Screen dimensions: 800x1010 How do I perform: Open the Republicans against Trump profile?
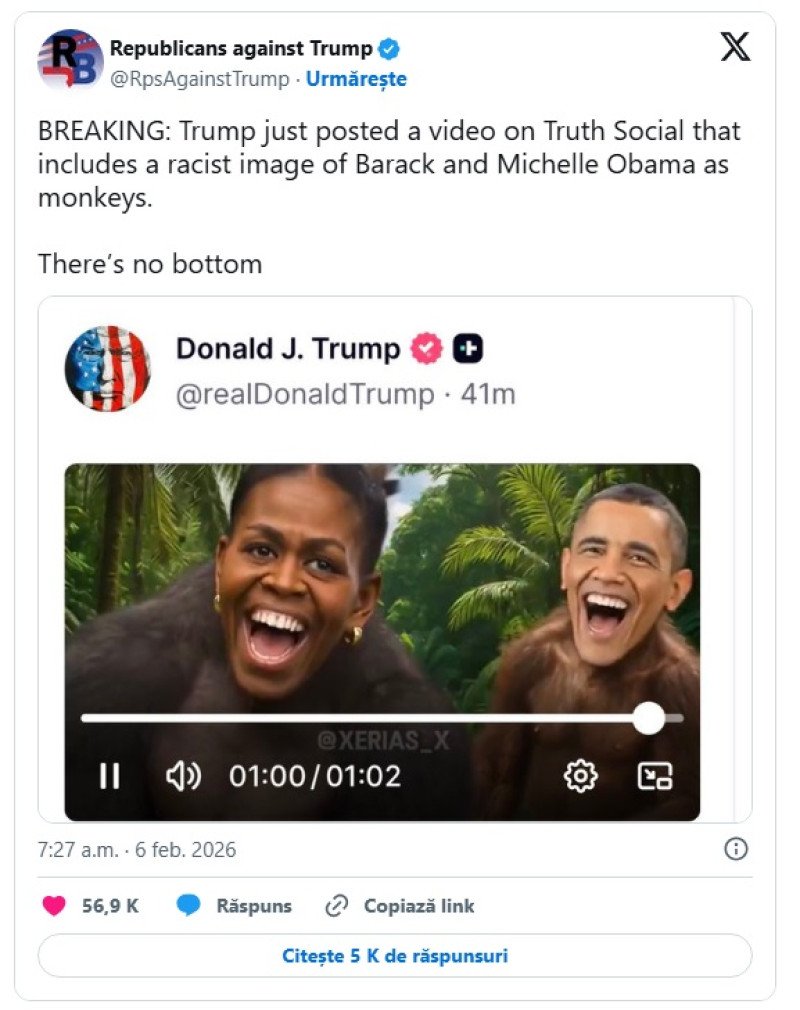point(240,48)
